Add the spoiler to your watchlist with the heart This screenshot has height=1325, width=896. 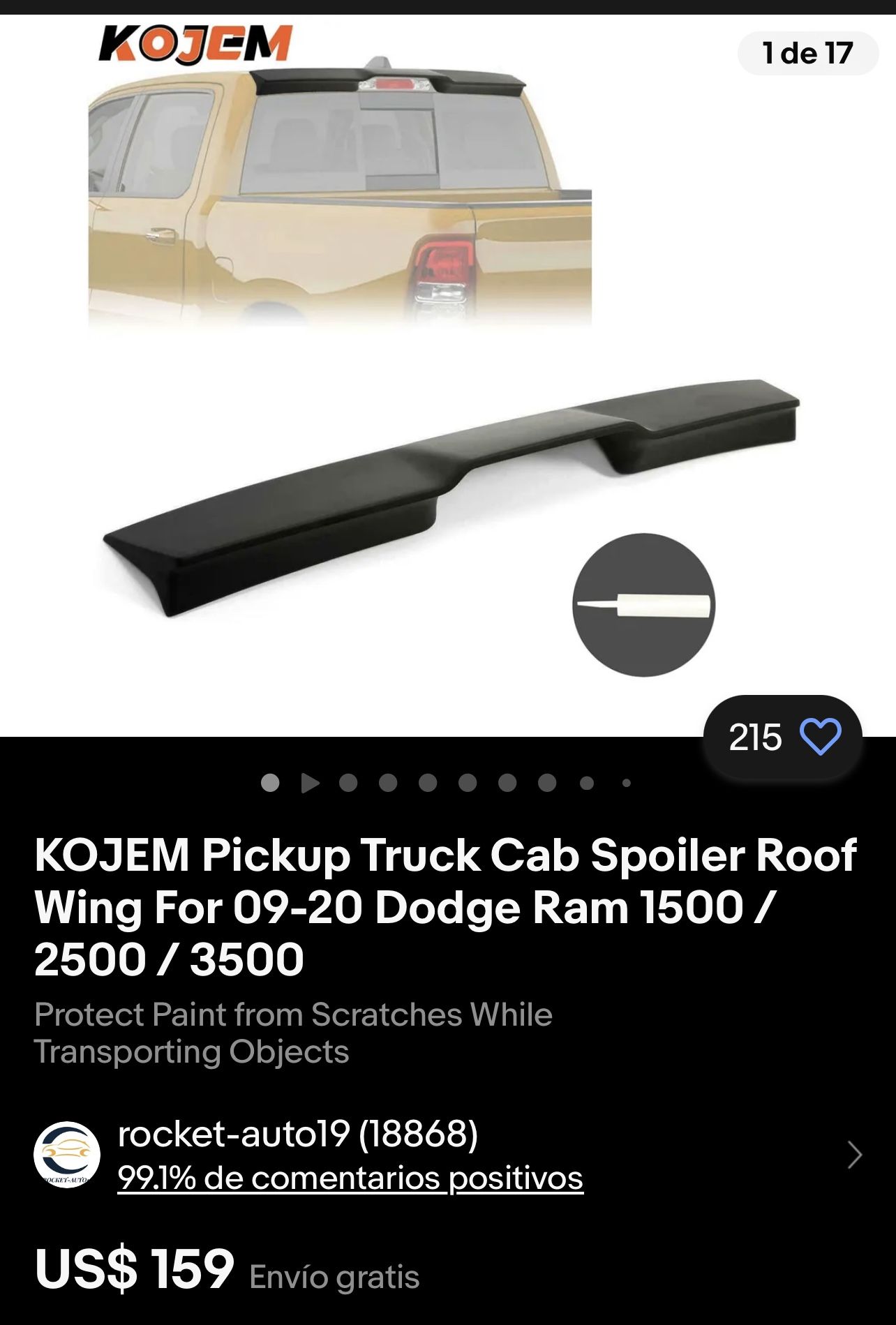click(819, 737)
